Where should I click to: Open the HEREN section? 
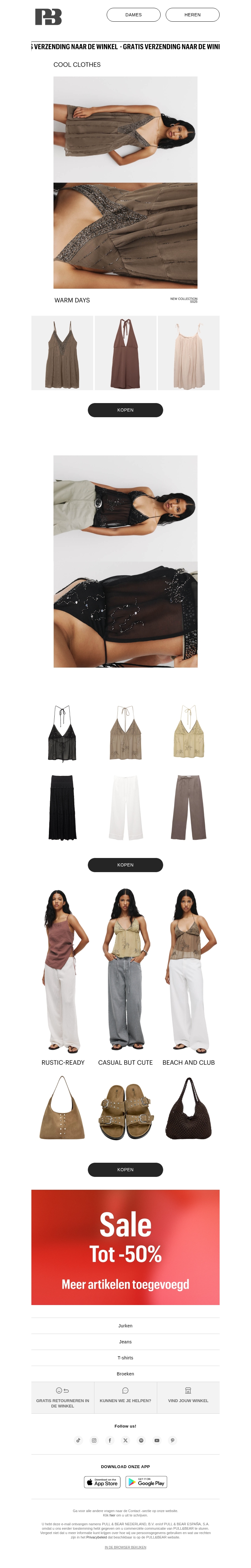[x=192, y=14]
